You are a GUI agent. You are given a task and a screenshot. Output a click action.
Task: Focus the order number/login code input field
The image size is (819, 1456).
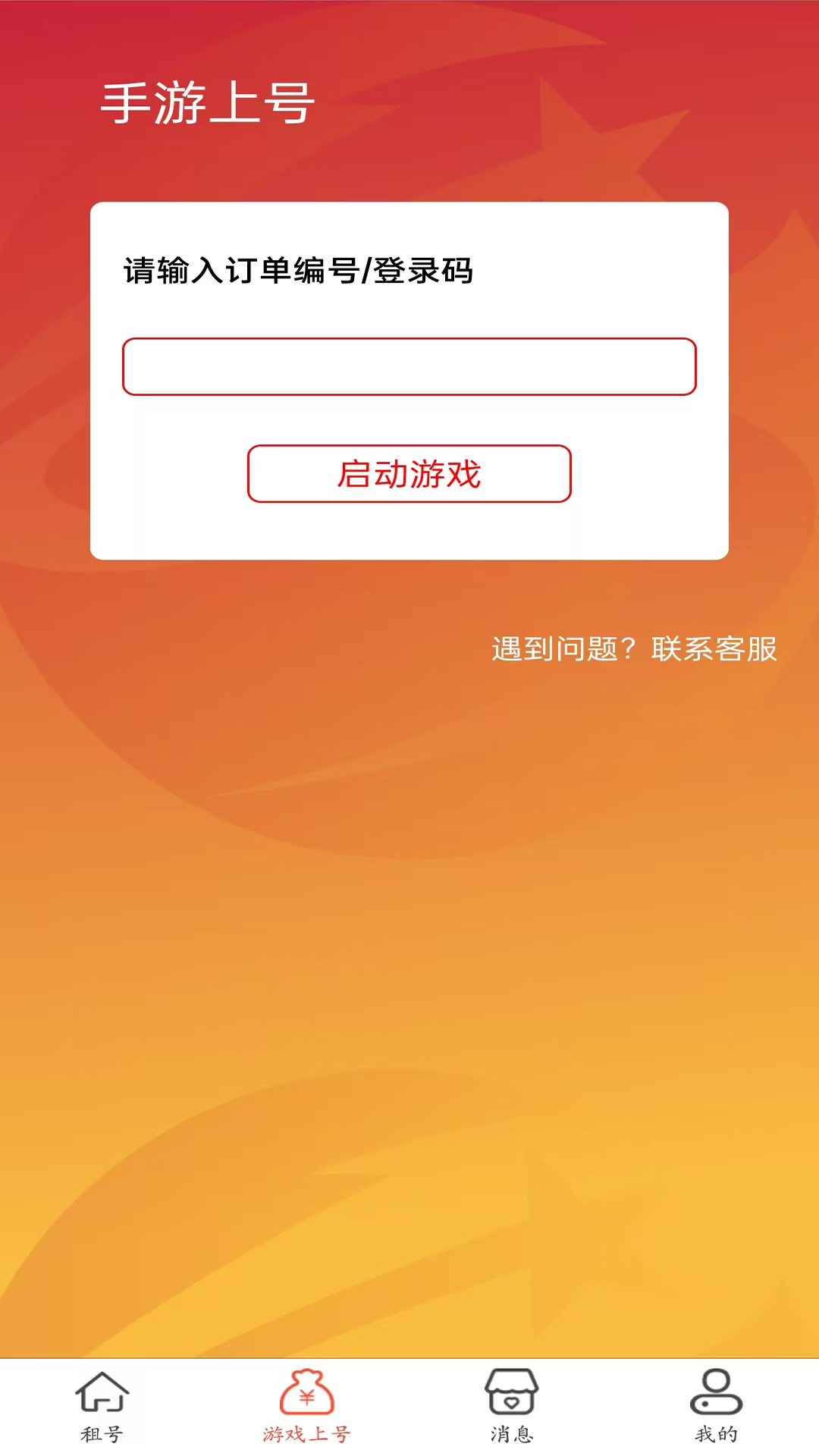[x=409, y=367]
